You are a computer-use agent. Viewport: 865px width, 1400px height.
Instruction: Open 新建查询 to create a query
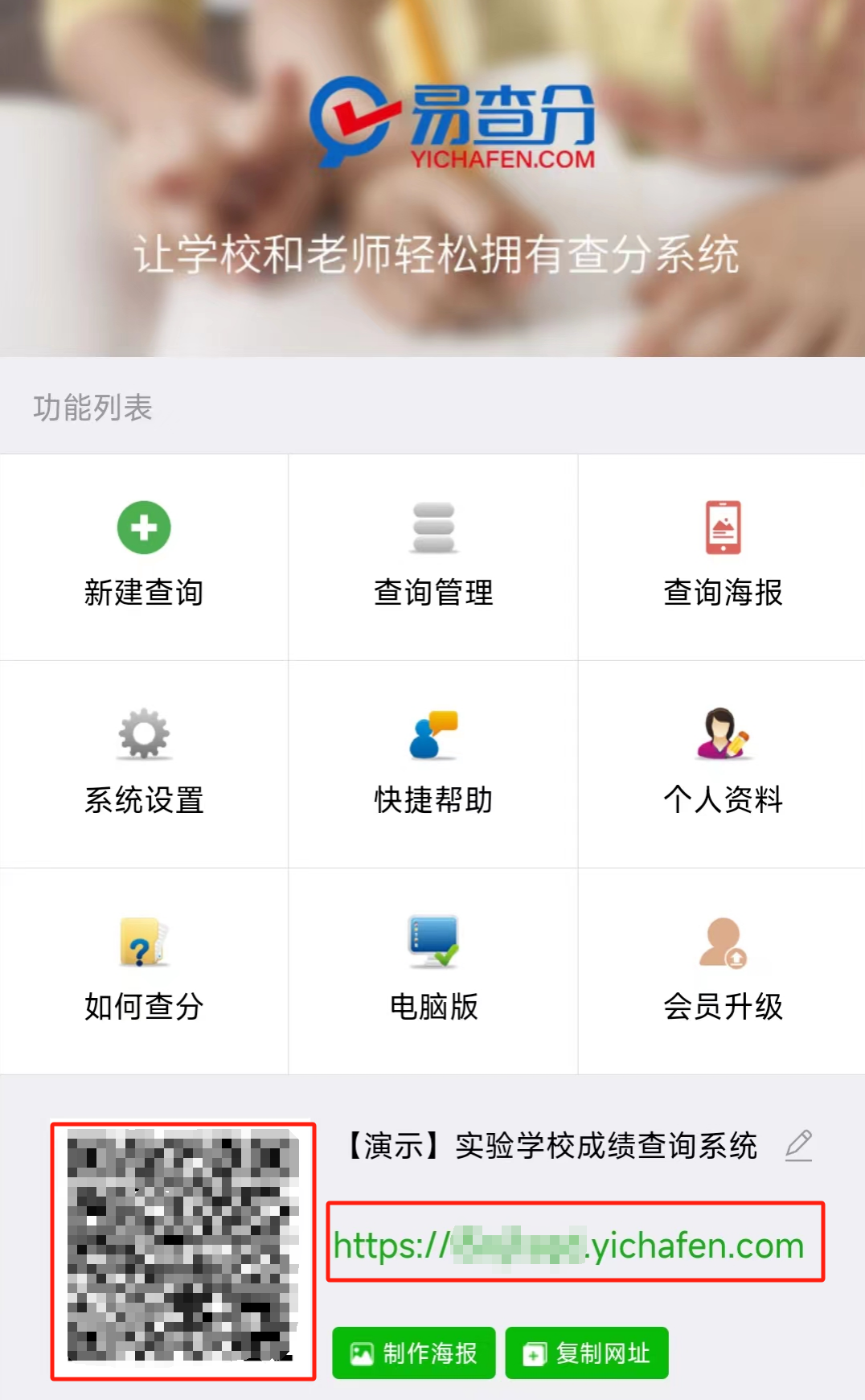(x=144, y=556)
